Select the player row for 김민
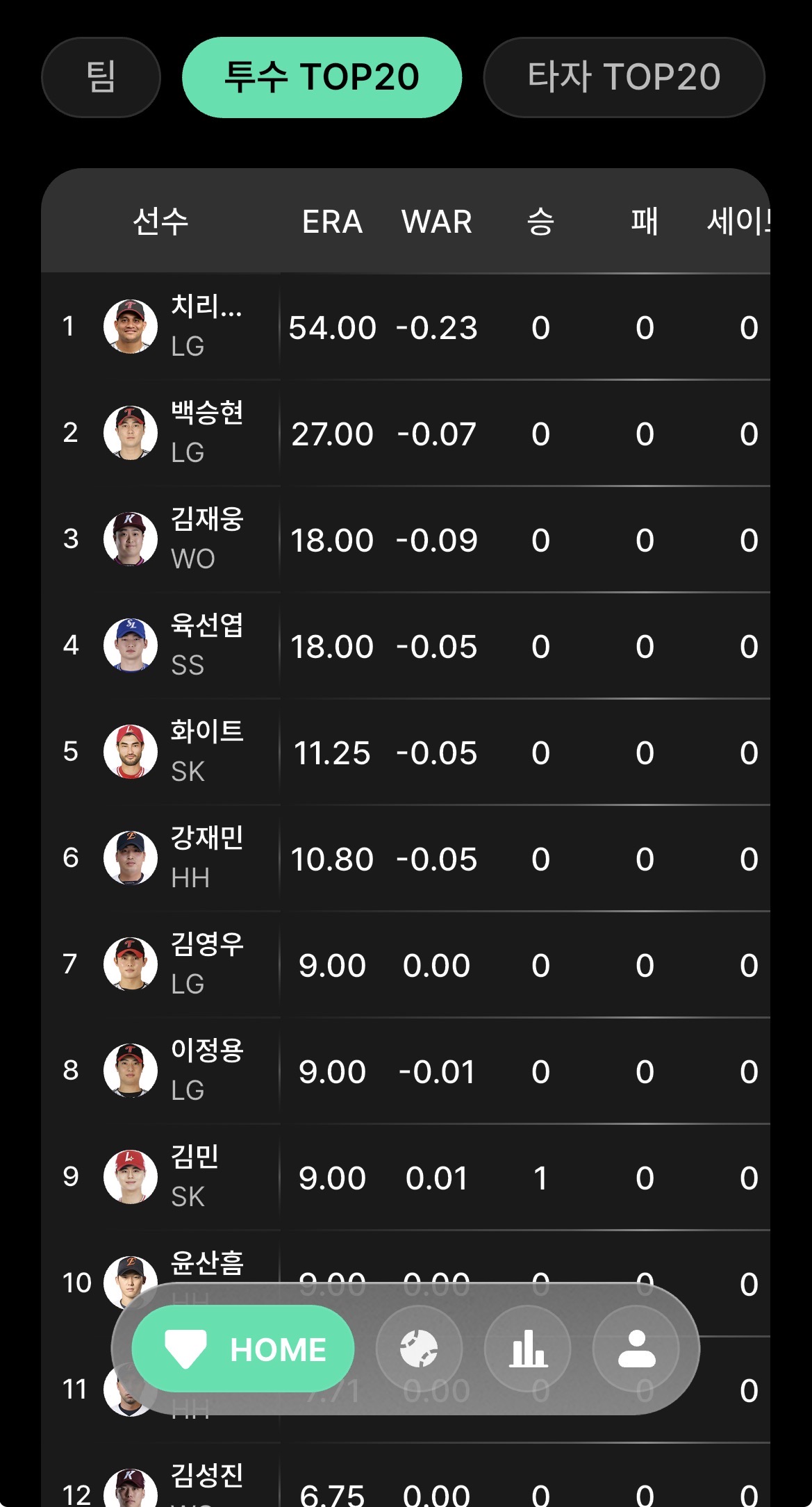Image resolution: width=812 pixels, height=1507 pixels. click(x=194, y=1176)
